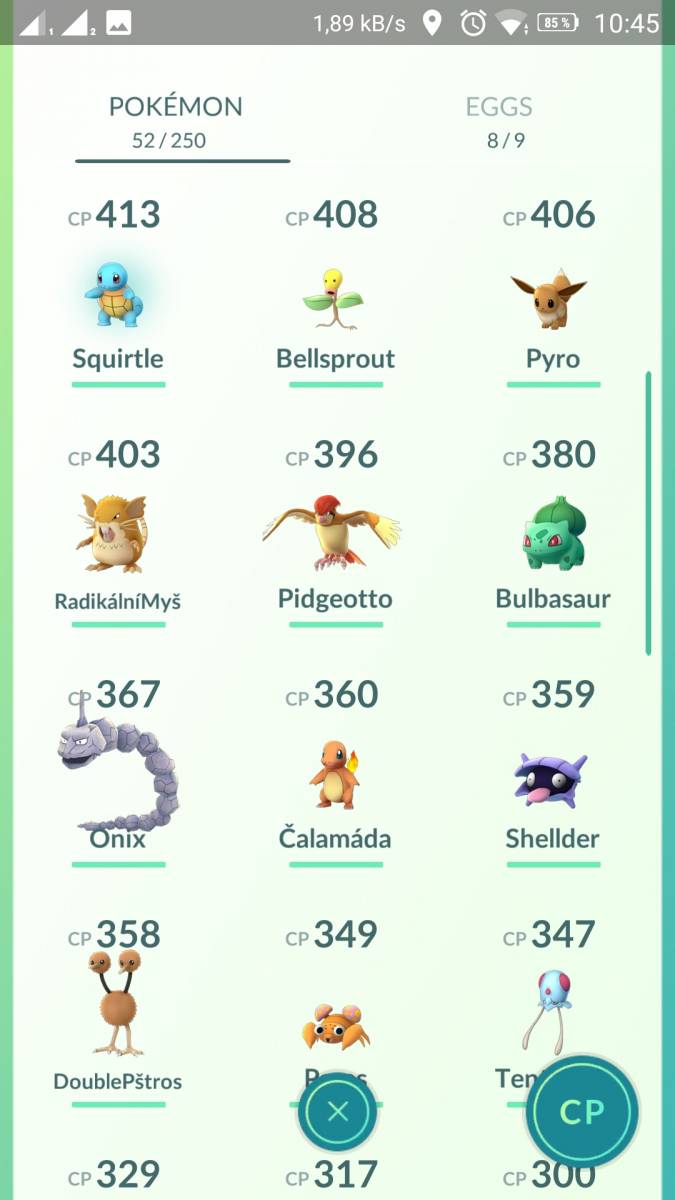Change sorting with the CP button

pos(582,1111)
